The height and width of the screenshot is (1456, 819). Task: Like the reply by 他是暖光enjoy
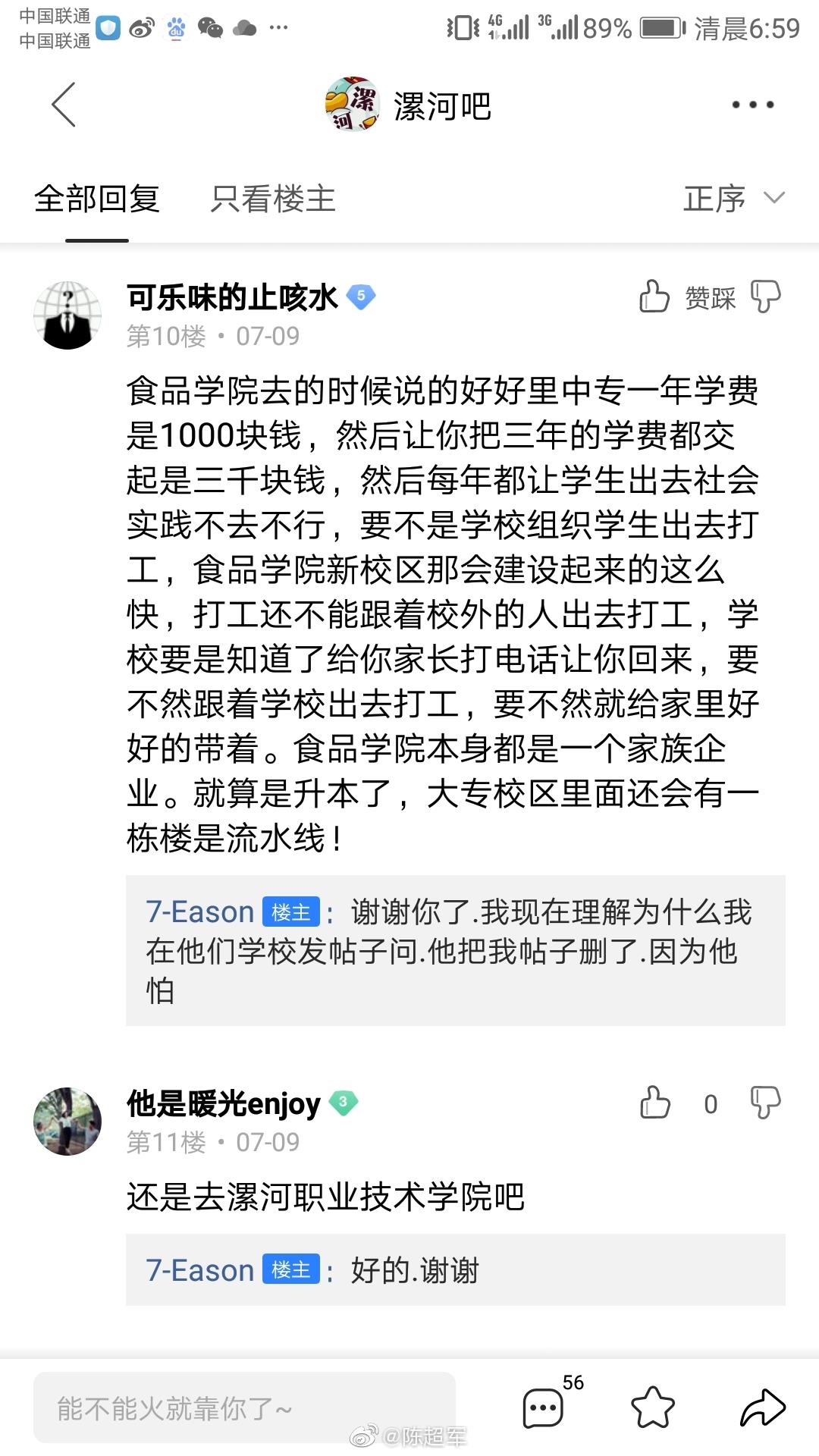[654, 1103]
